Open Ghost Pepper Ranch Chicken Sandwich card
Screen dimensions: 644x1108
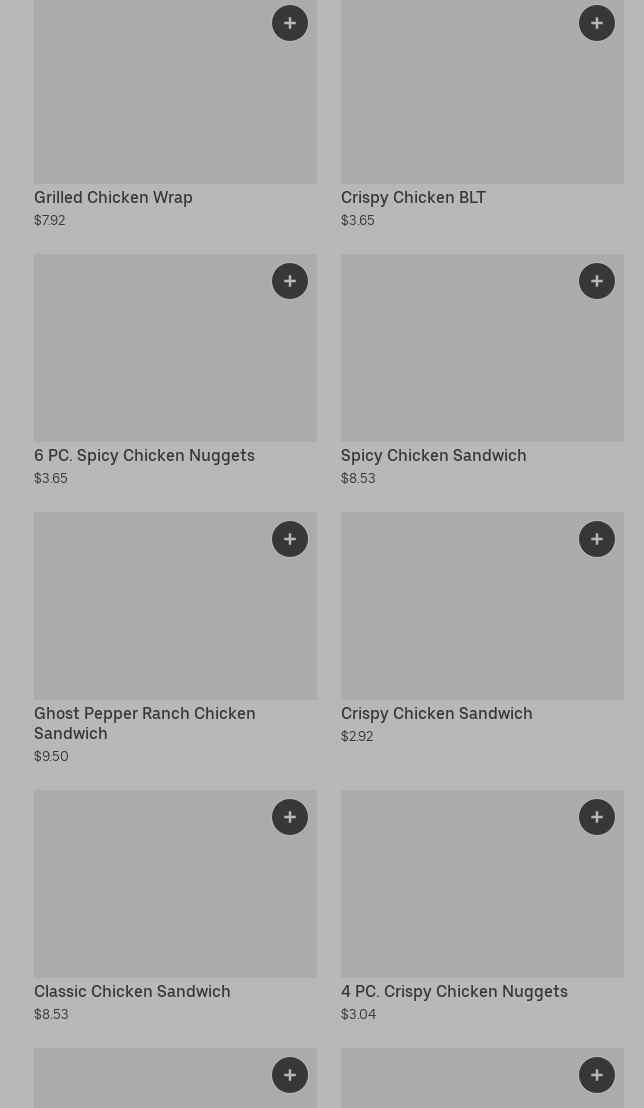tap(175, 638)
